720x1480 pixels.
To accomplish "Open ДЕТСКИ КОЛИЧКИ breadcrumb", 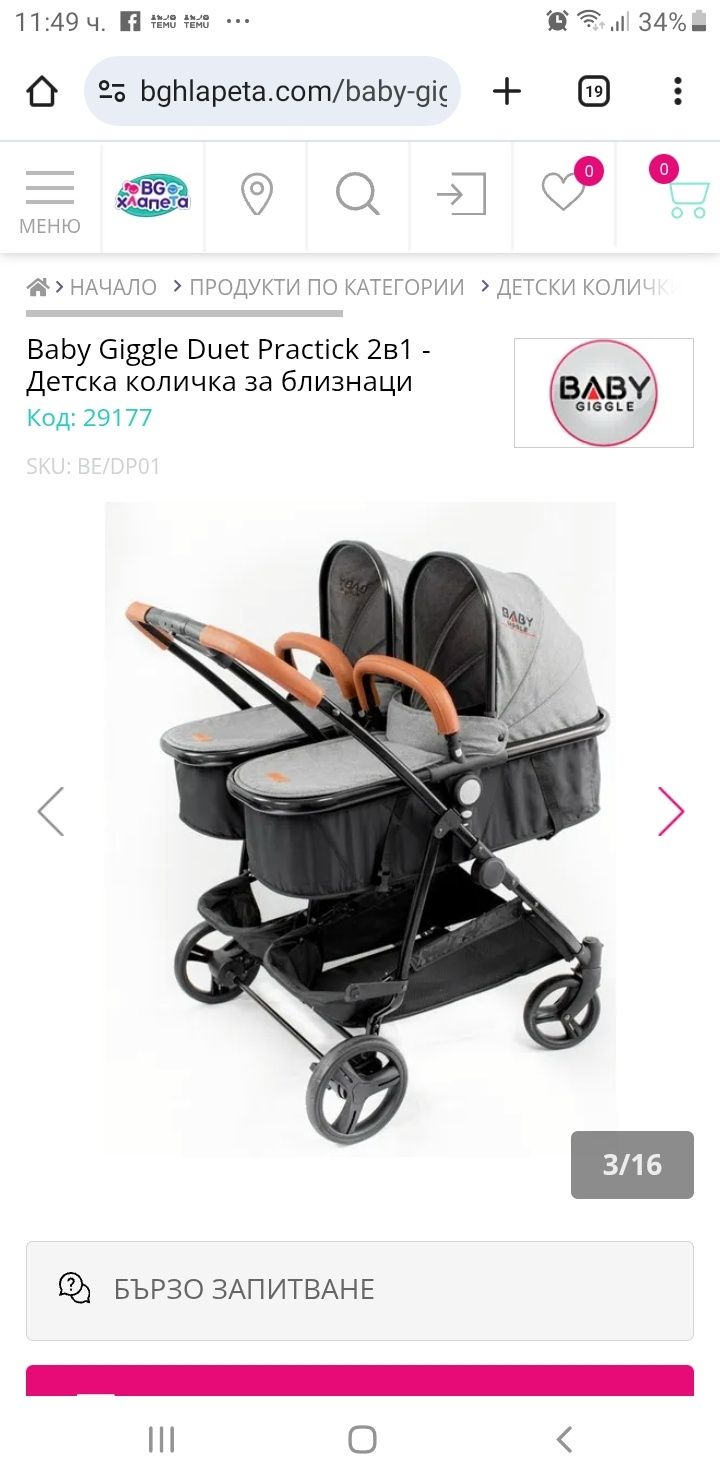I will click(x=585, y=287).
